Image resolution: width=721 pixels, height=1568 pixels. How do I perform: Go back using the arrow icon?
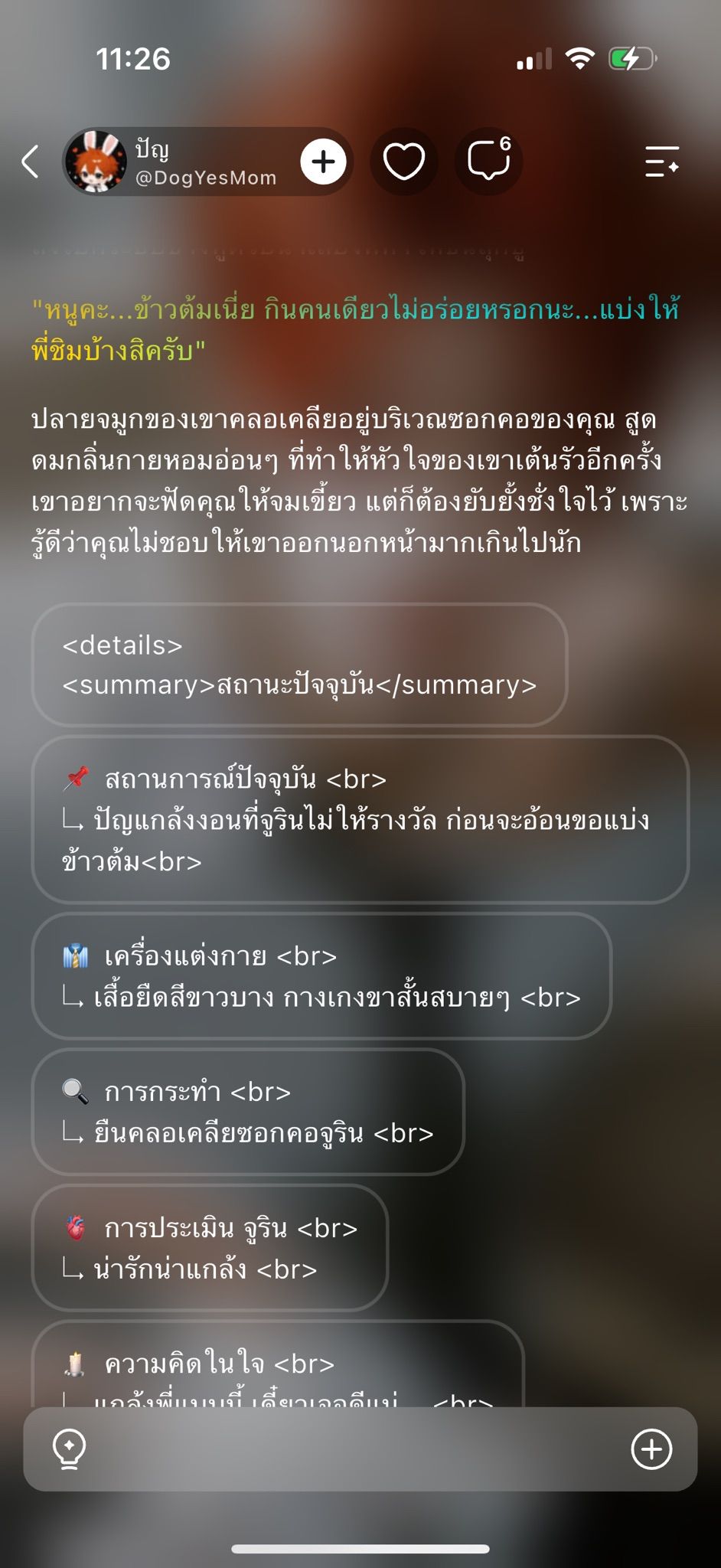coord(30,162)
